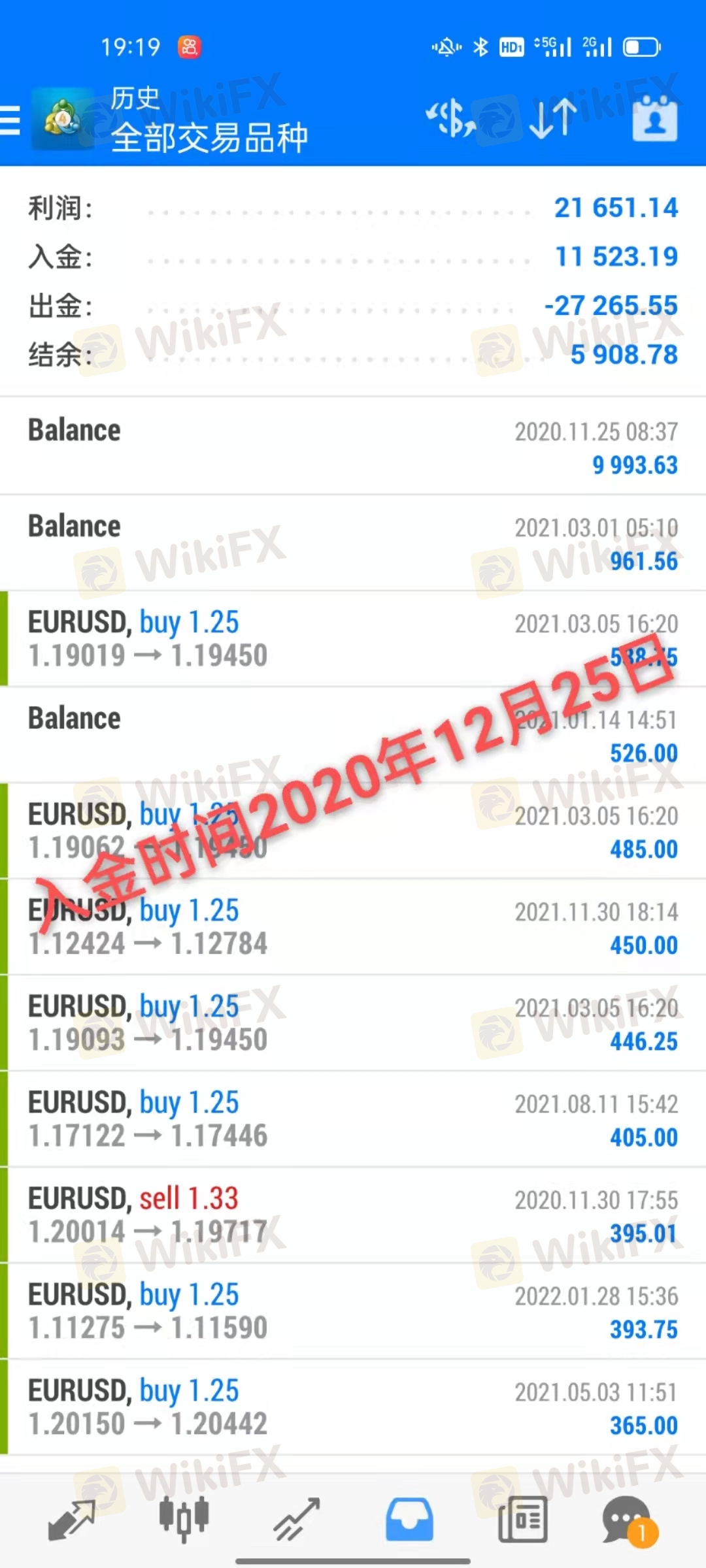
Task: Expand the EURUSD buy trade at 1.17122
Action: [x=353, y=1119]
